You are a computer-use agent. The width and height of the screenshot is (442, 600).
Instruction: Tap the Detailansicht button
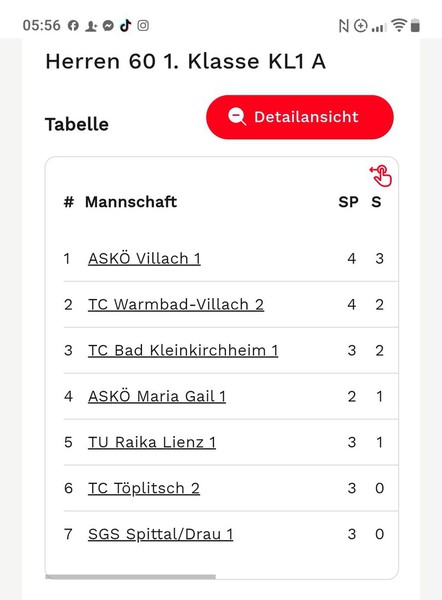click(300, 117)
